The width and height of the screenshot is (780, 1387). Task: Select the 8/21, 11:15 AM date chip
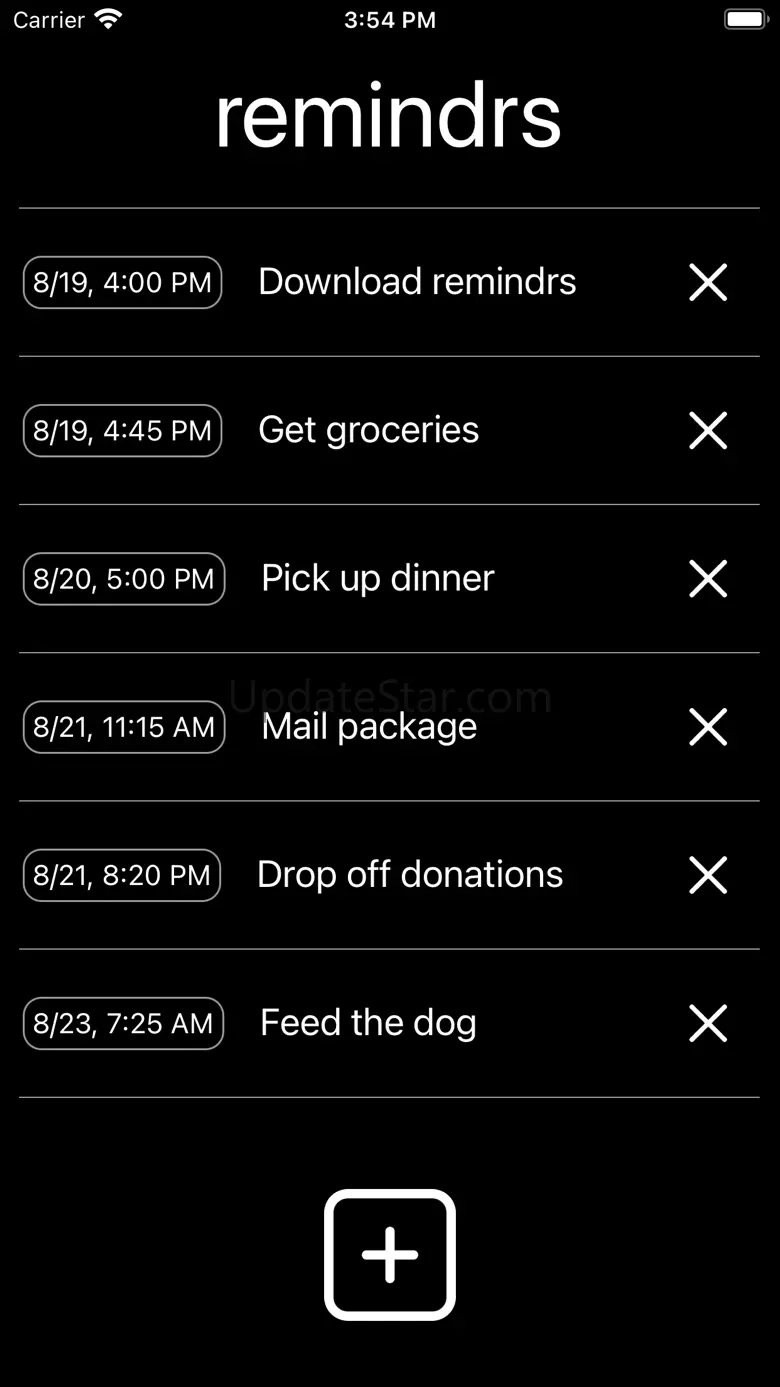(124, 727)
